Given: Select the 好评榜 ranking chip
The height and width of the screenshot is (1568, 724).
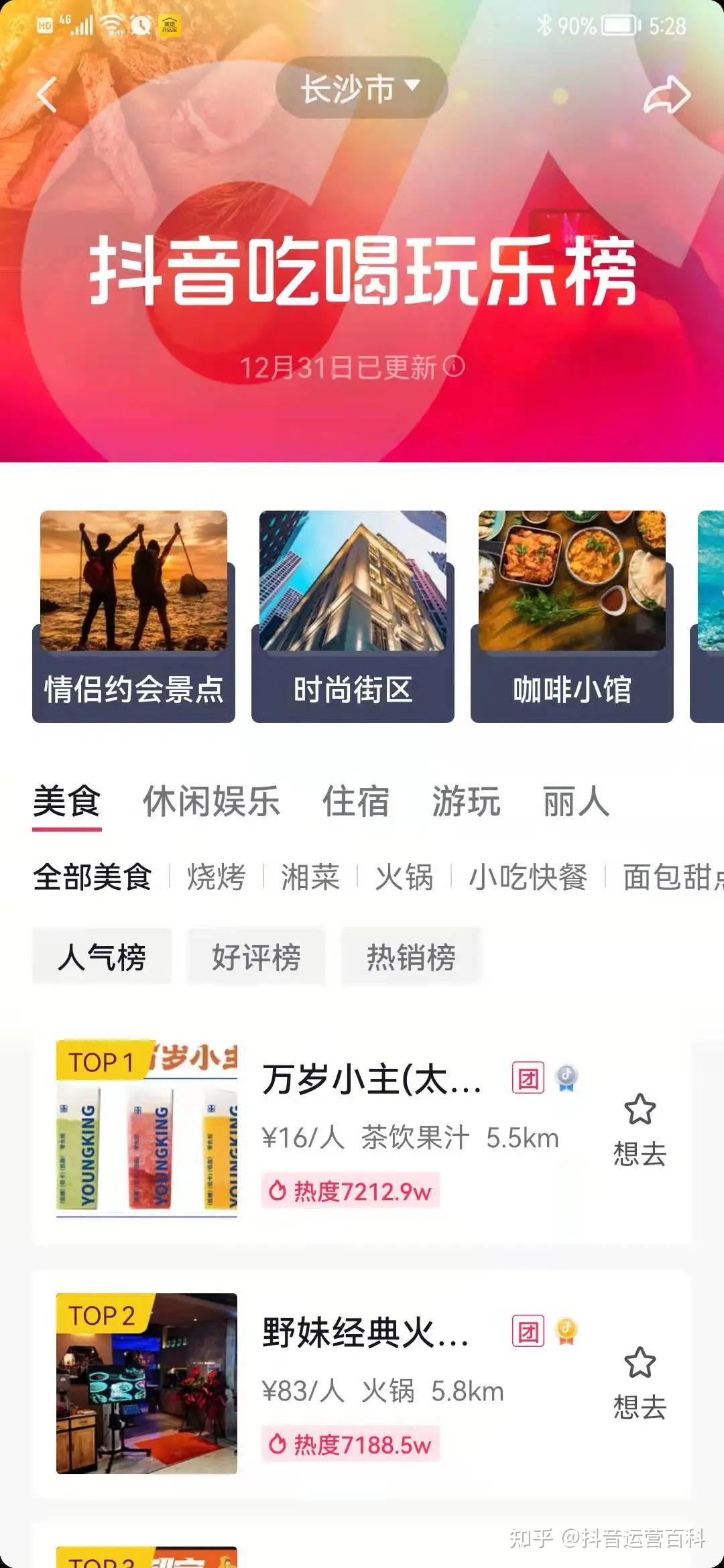Looking at the screenshot, I should click(256, 957).
